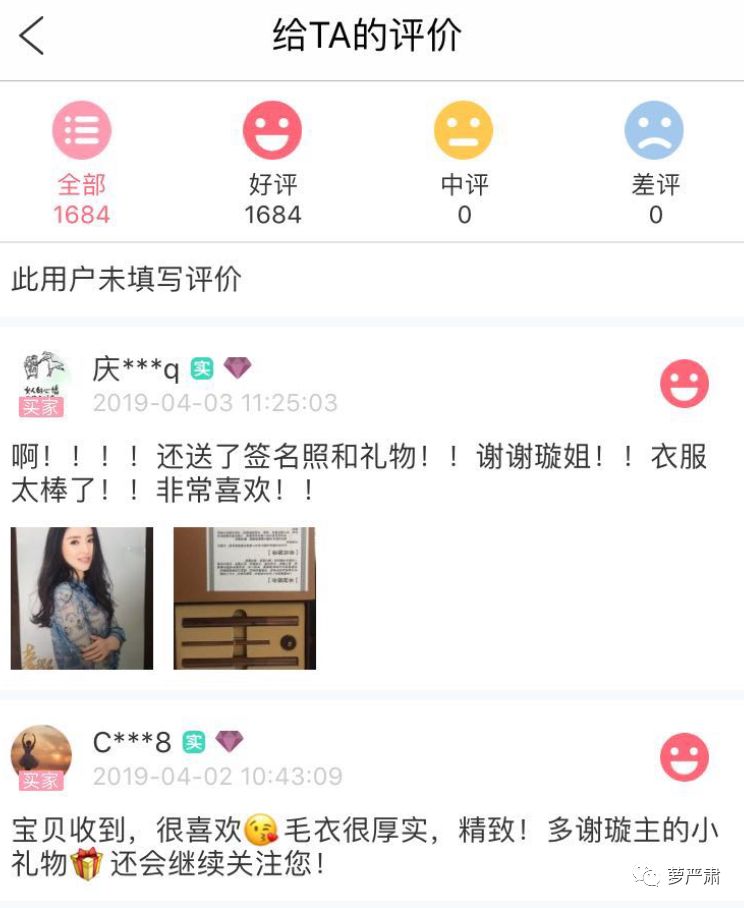Viewport: 744px width, 908px height.
Task: Click the red smiley beside 庆***q's review
Action: 684,383
